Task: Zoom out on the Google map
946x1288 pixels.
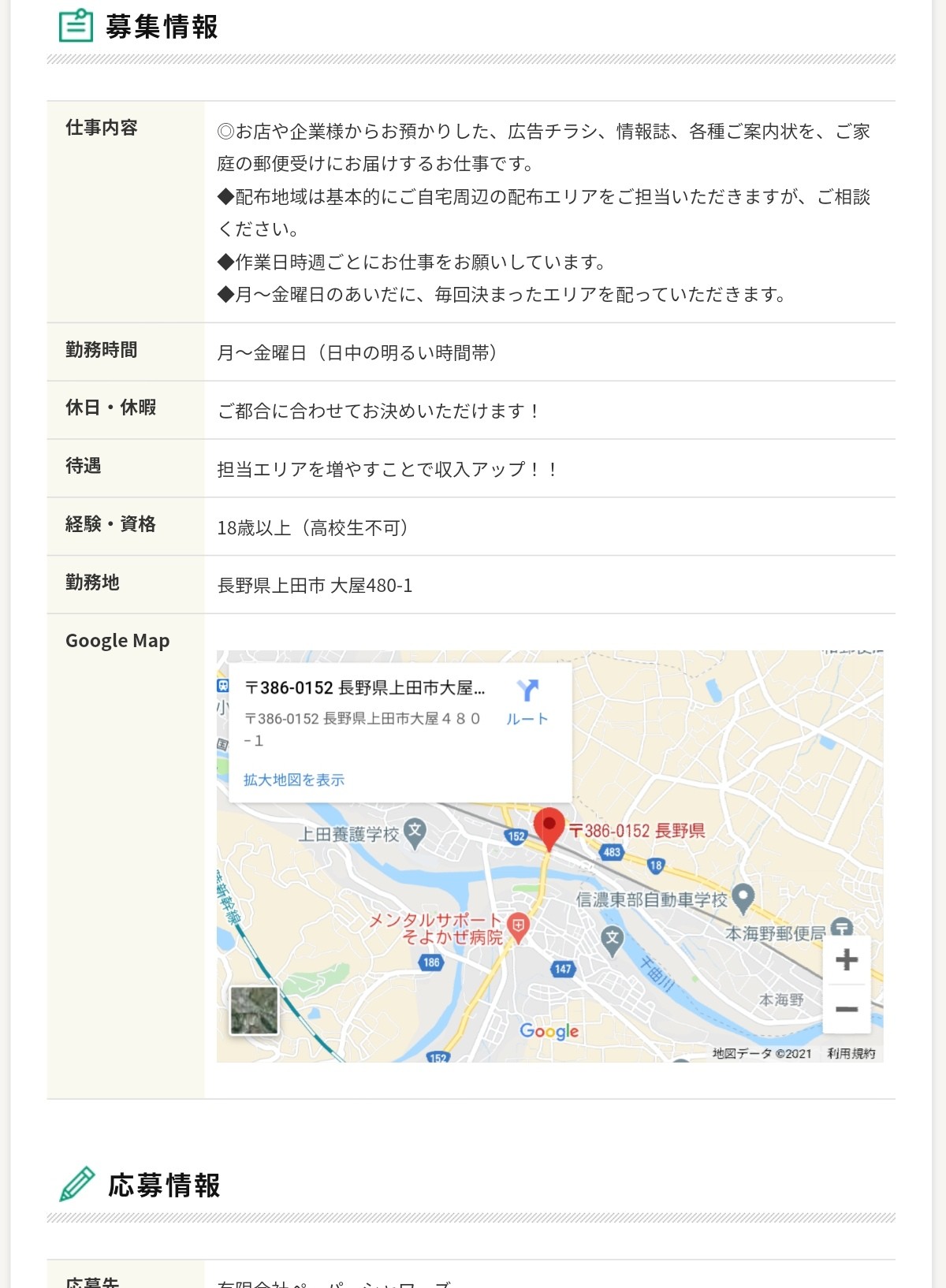Action: point(846,1009)
